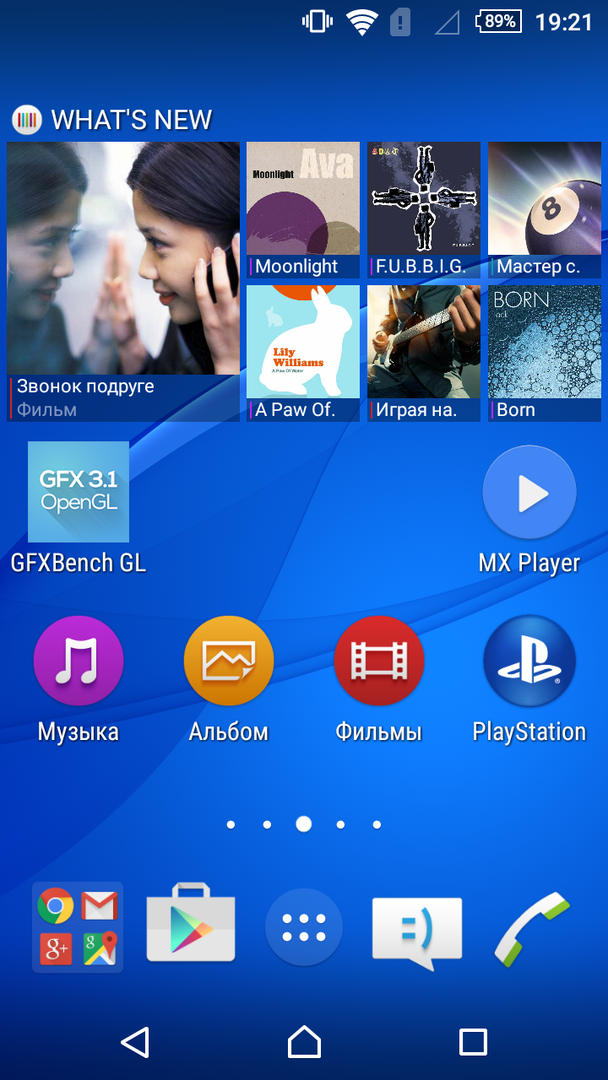This screenshot has height=1080, width=608.
Task: Open the Born album tile
Action: [544, 352]
